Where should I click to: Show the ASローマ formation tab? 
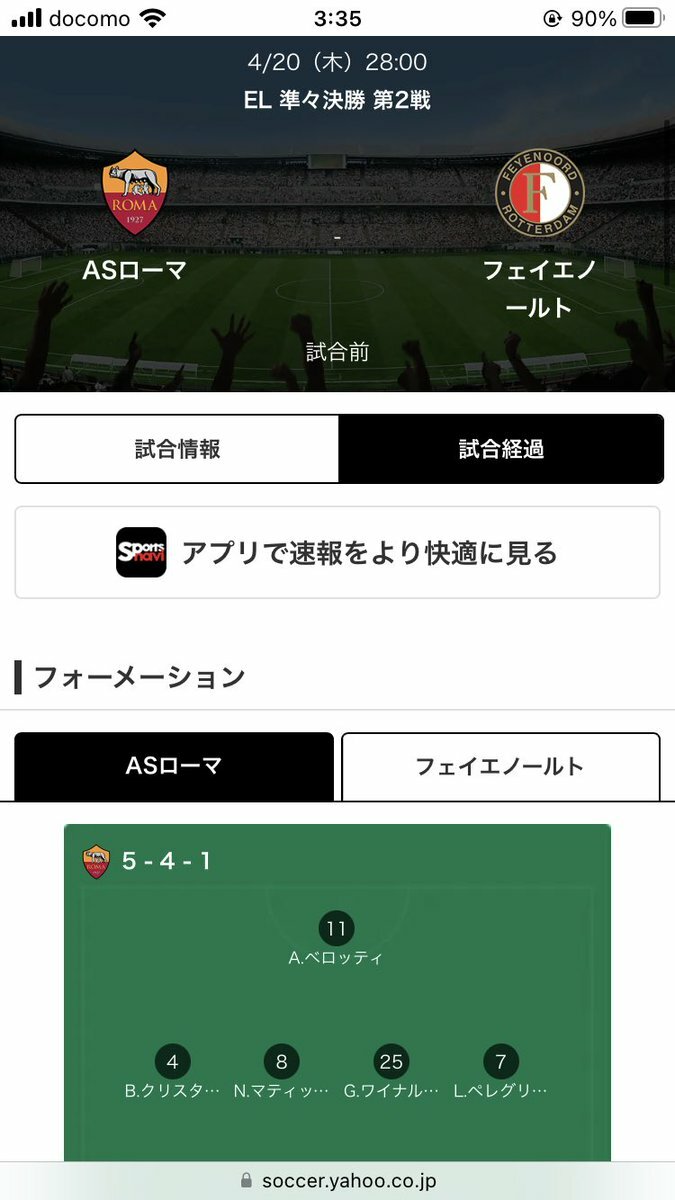click(x=174, y=766)
